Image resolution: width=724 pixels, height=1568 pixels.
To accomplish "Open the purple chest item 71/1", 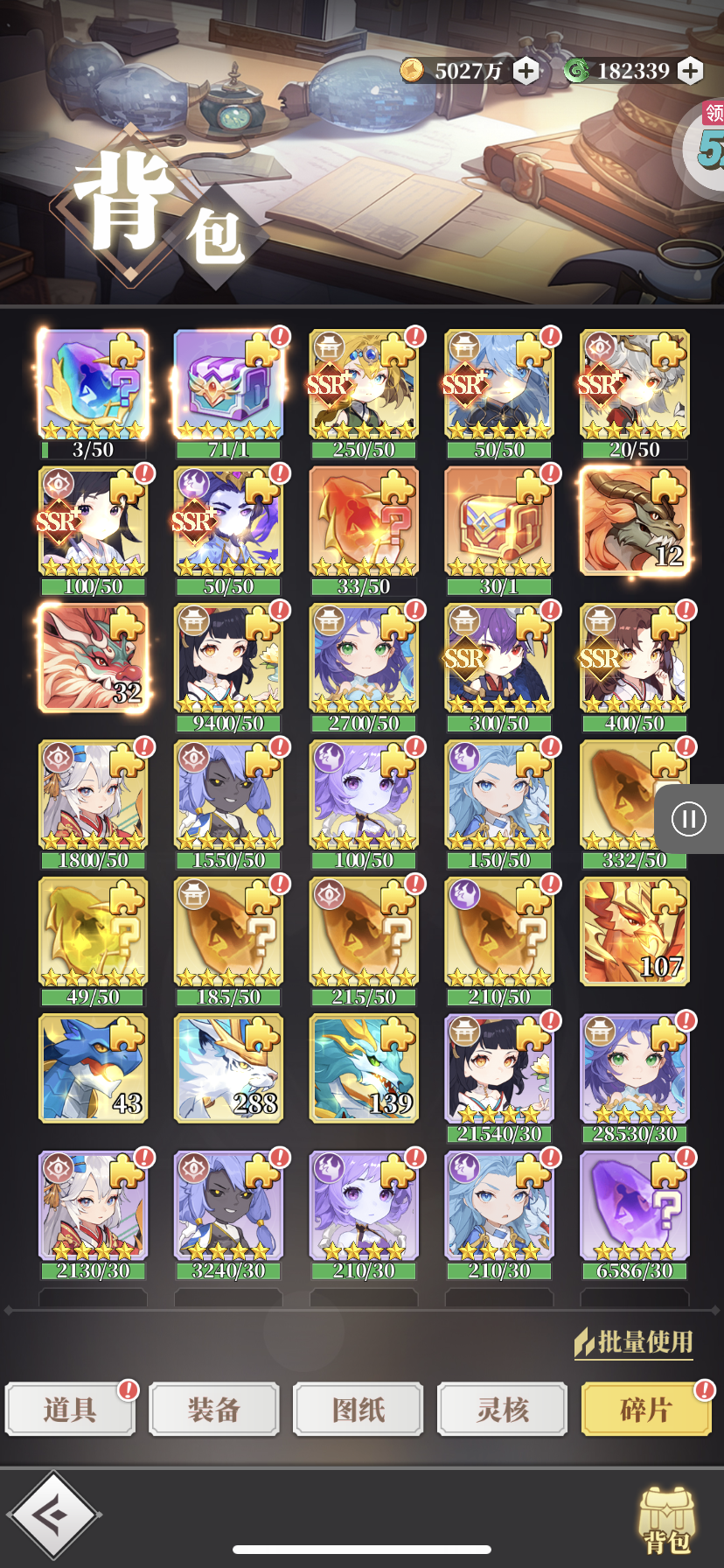I will tap(228, 385).
